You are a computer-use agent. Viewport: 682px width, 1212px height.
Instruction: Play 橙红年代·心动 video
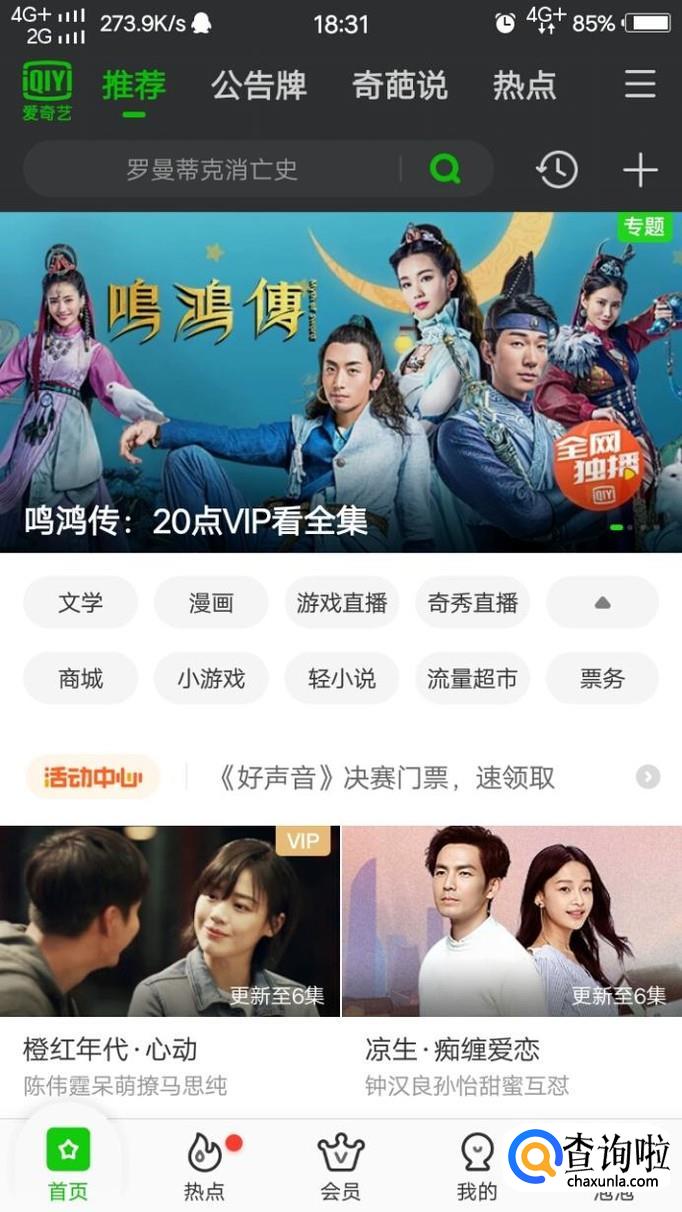[170, 922]
